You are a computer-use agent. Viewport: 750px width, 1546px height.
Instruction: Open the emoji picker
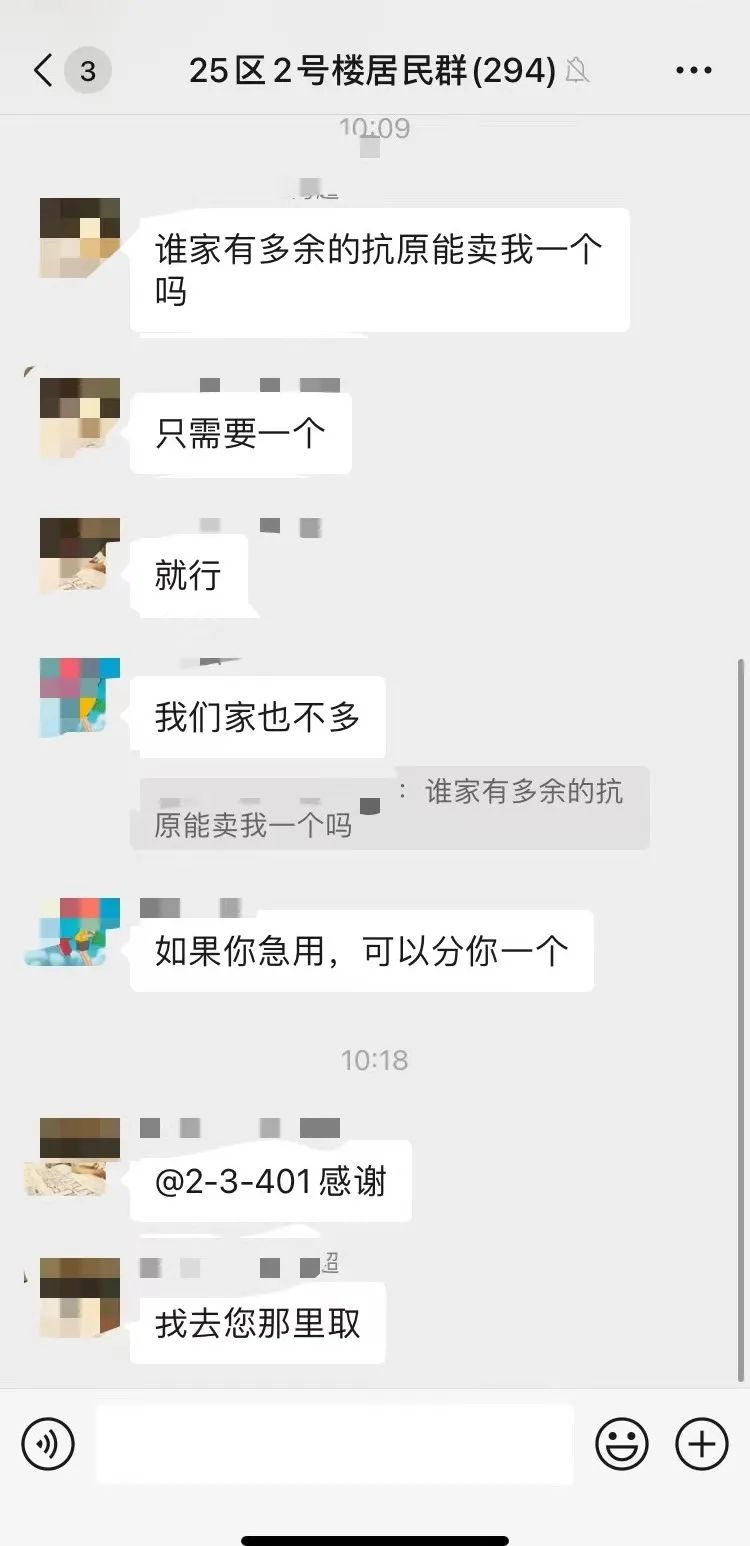click(622, 1444)
